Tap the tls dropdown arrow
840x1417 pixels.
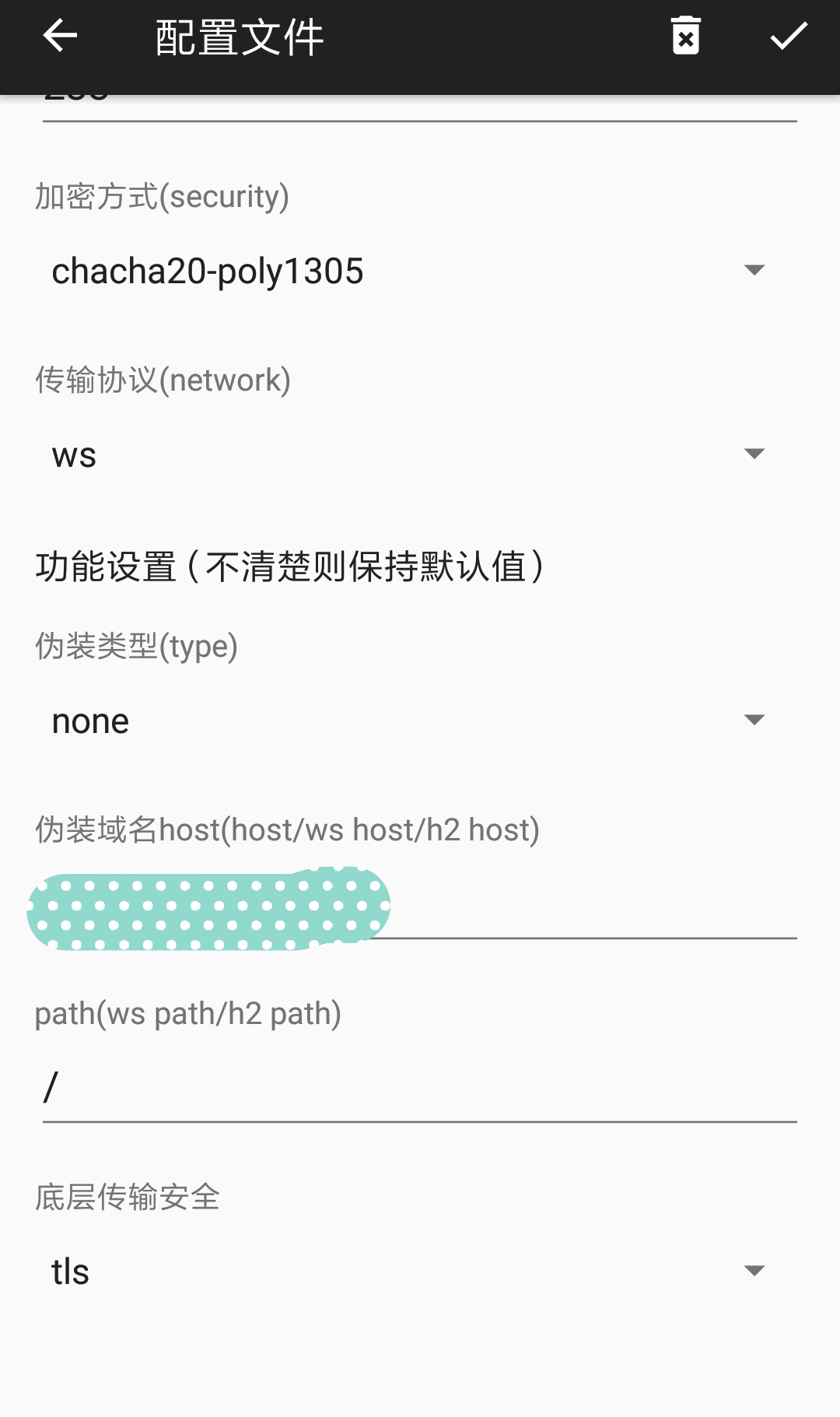(x=753, y=1270)
